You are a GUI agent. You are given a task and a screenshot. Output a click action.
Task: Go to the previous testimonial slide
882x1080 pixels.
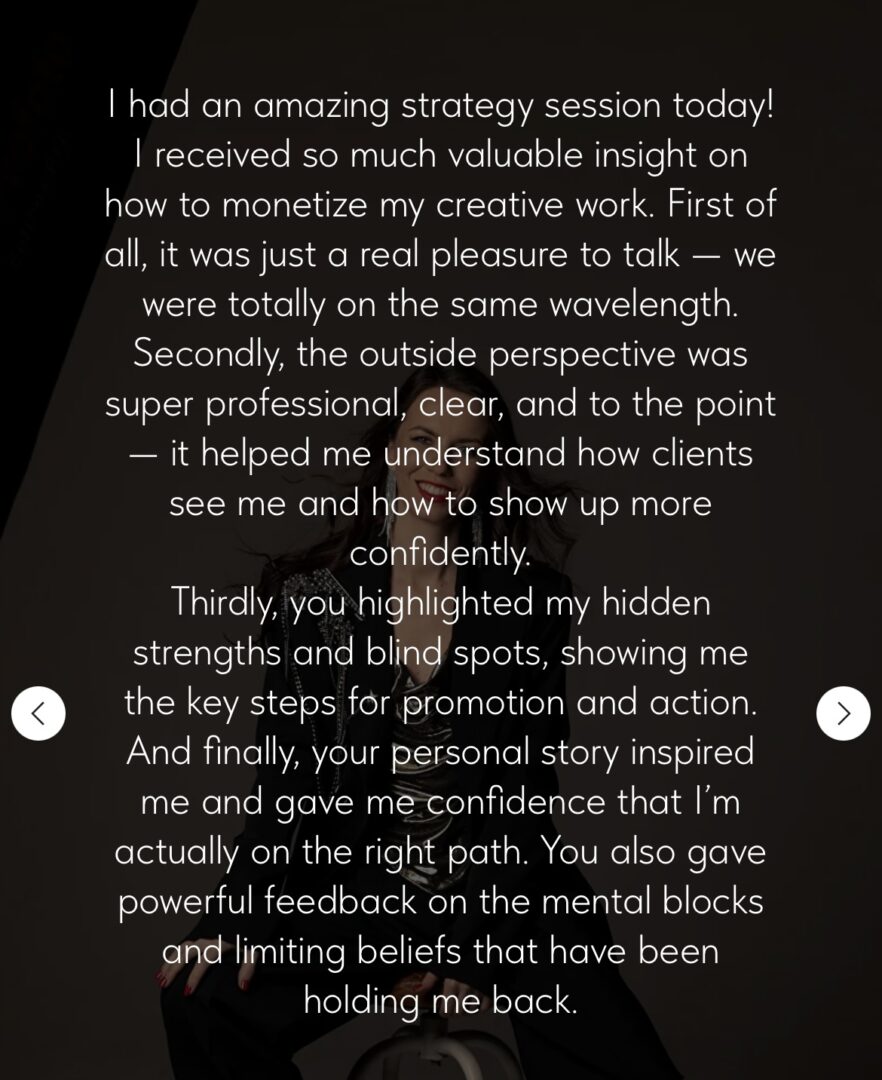tap(38, 713)
